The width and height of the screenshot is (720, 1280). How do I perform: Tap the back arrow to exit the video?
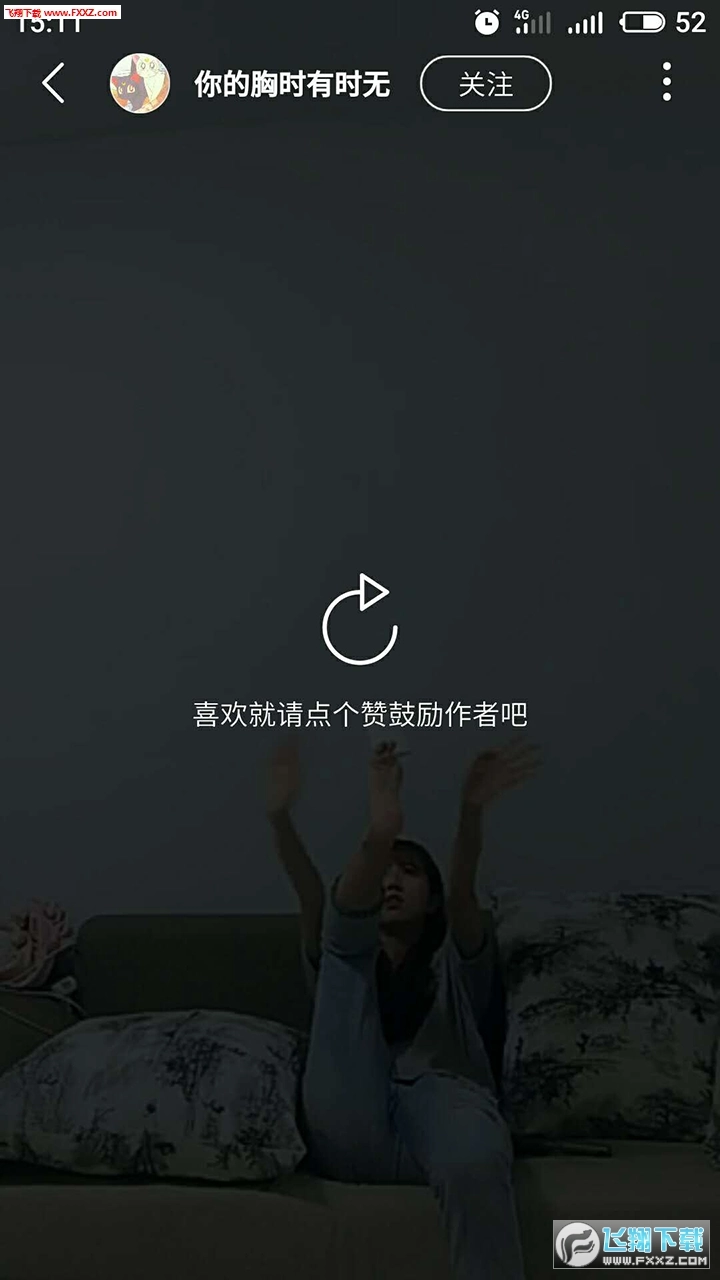52,83
